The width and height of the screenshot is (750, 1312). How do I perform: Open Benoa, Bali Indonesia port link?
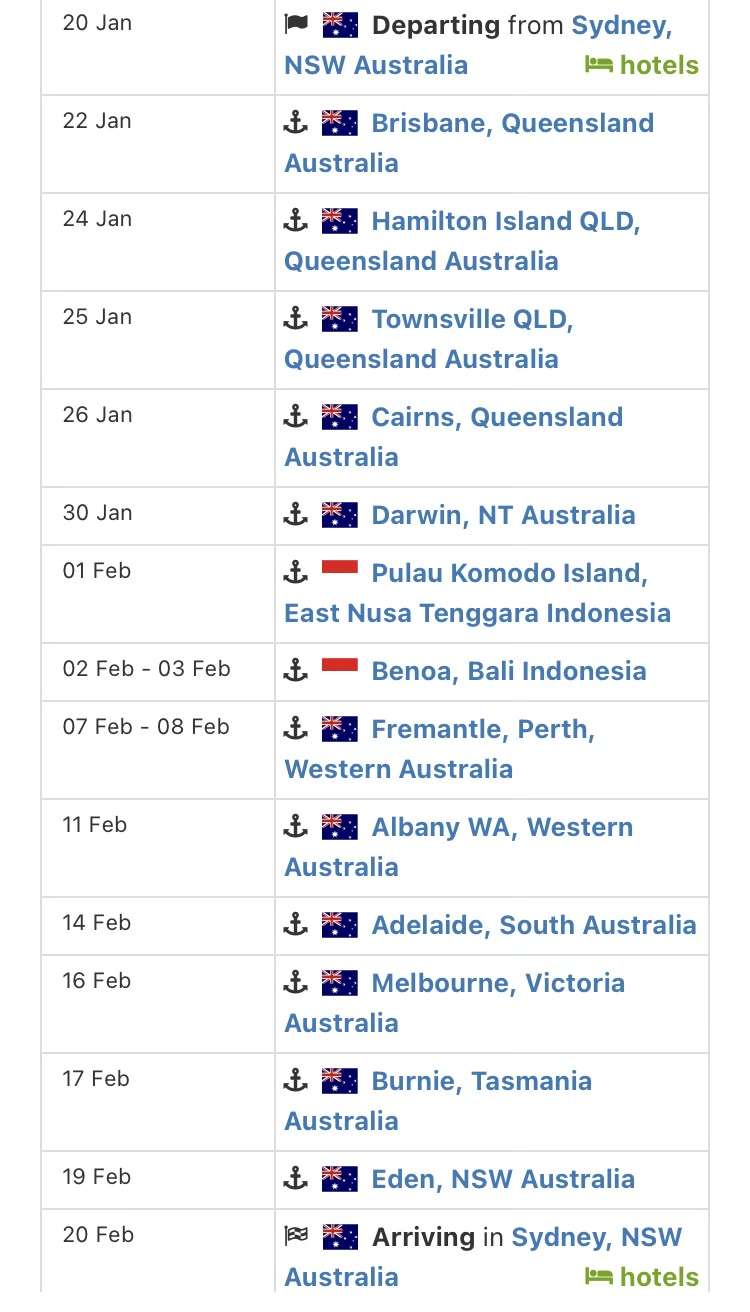(508, 671)
